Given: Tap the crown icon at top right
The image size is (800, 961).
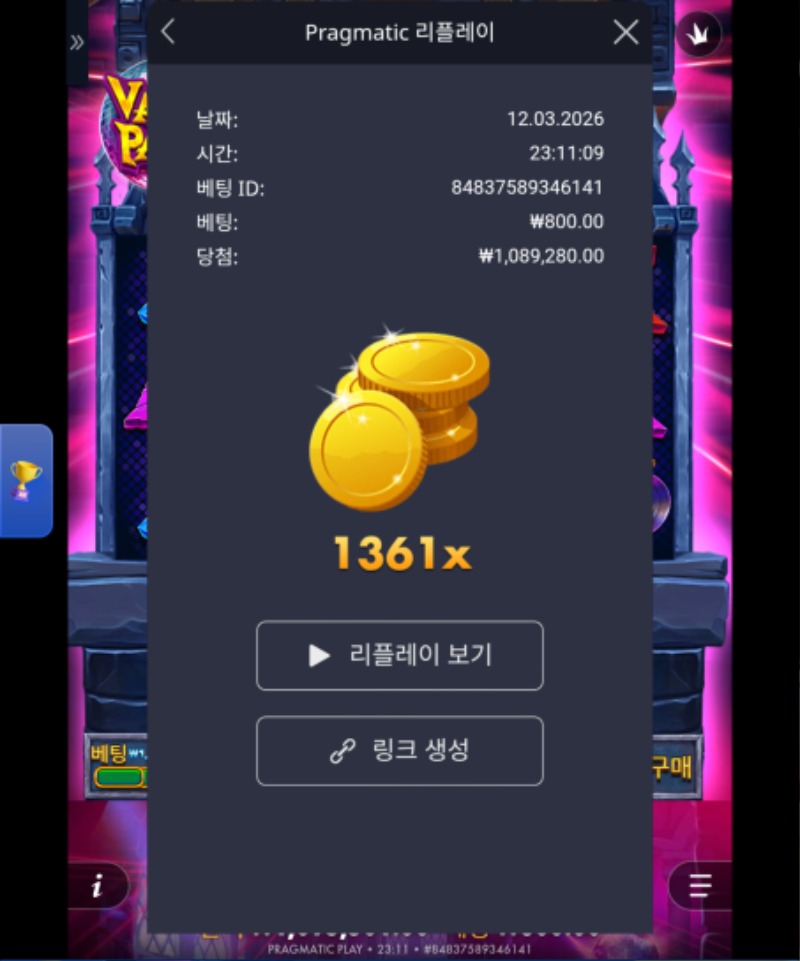Looking at the screenshot, I should tap(698, 34).
